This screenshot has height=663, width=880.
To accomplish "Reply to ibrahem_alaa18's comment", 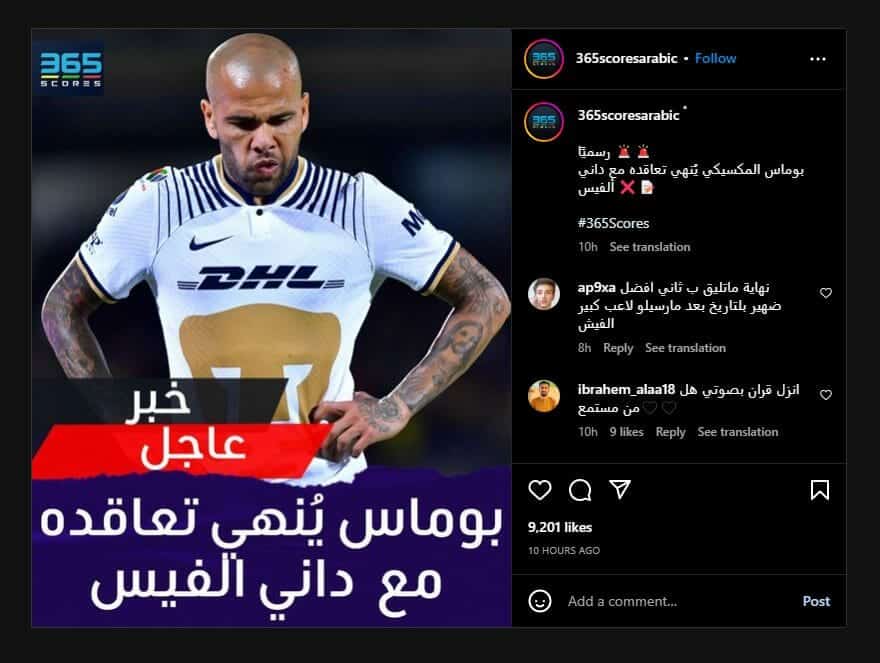I will click(x=670, y=432).
